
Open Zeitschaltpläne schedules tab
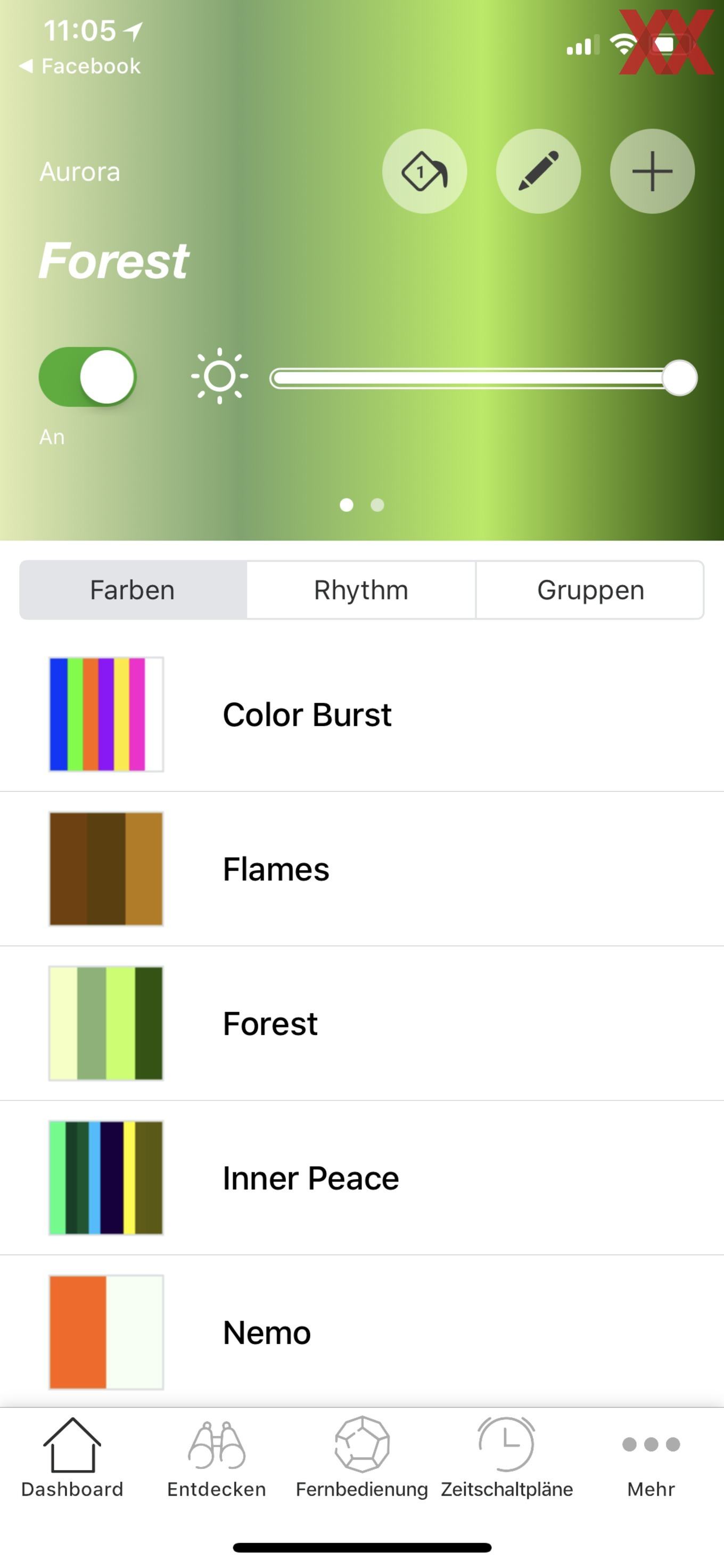click(x=506, y=1457)
